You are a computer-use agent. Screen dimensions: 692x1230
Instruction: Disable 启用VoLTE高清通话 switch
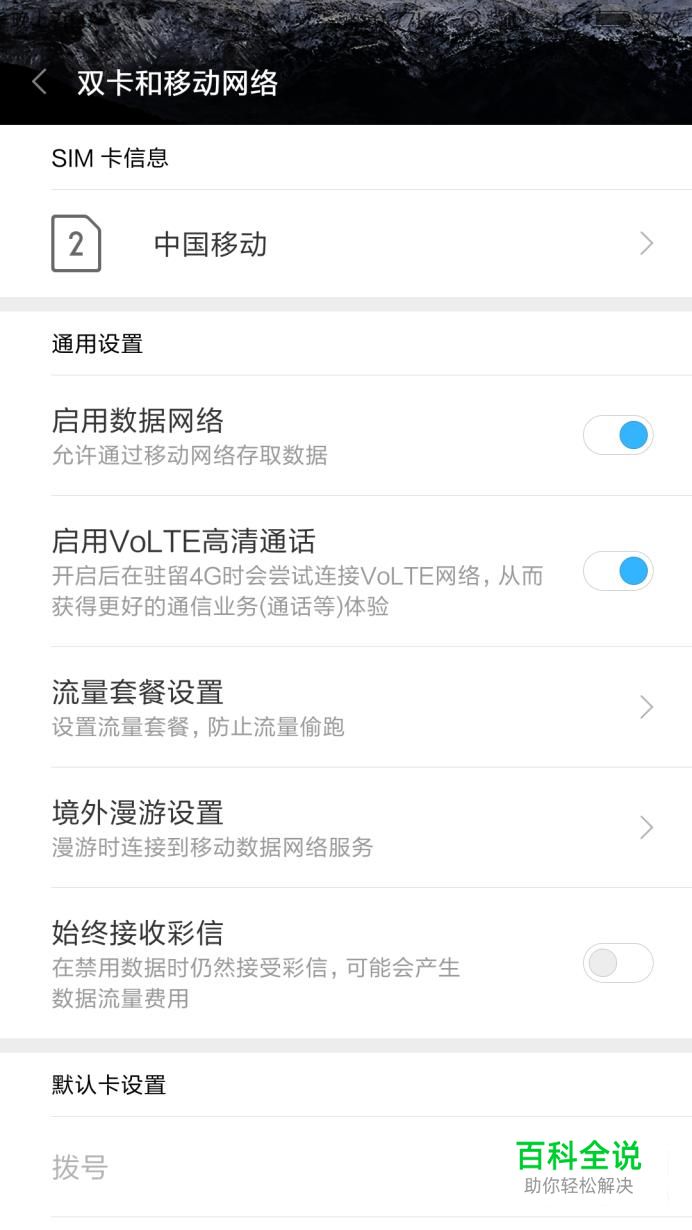click(618, 571)
